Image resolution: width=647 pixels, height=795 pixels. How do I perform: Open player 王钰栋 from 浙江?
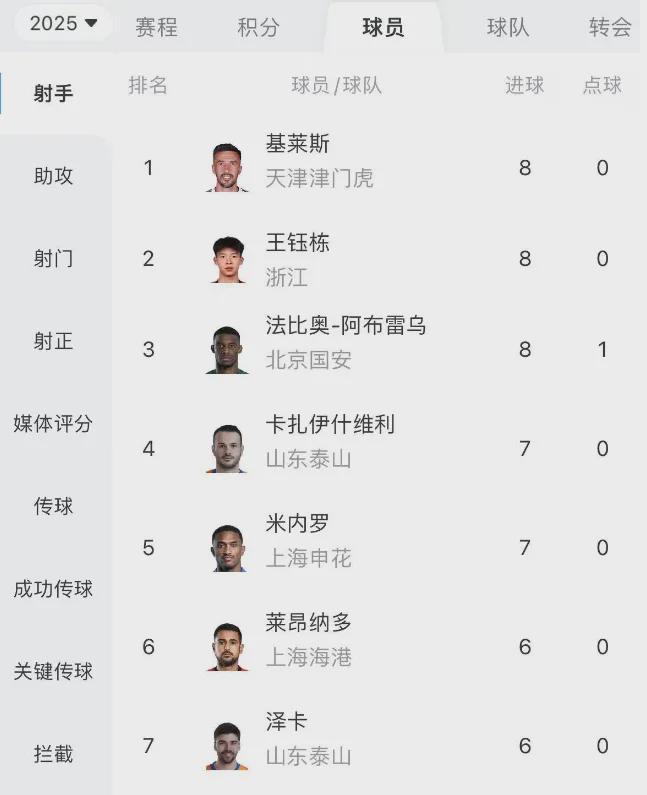297,243
